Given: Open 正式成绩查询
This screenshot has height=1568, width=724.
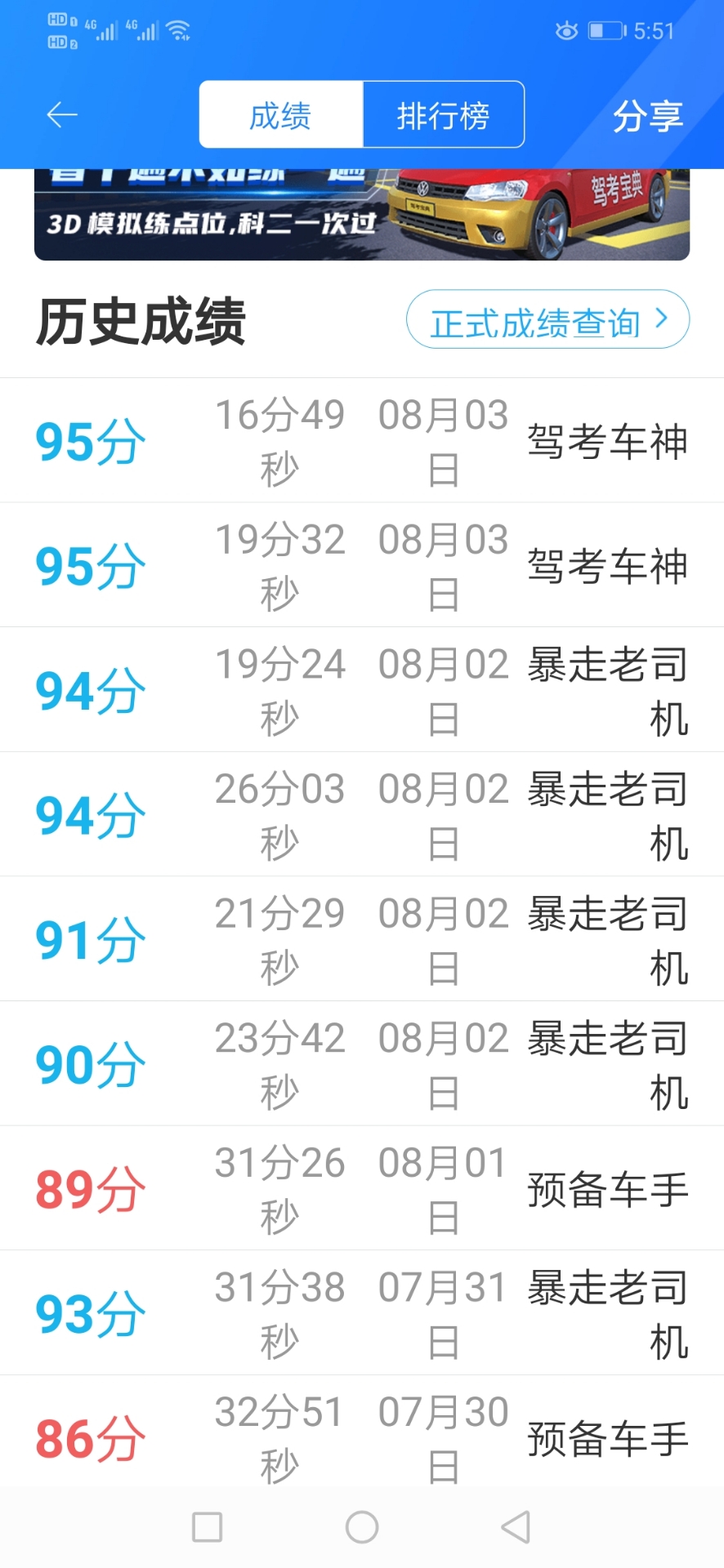Looking at the screenshot, I should [x=547, y=320].
